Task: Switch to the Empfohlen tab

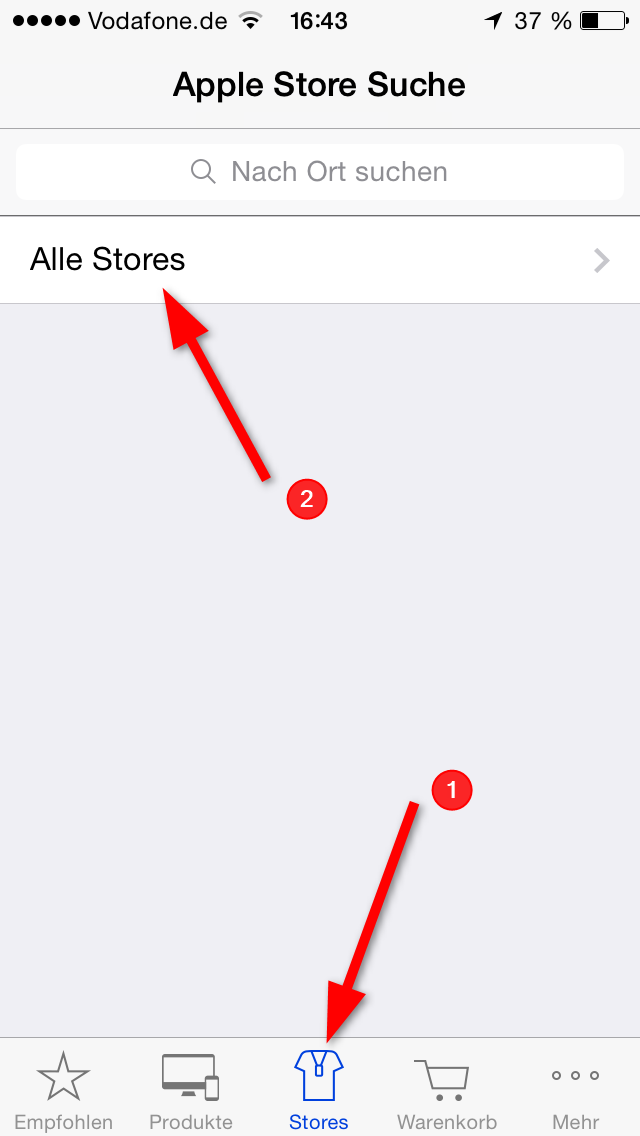Action: (x=63, y=1090)
